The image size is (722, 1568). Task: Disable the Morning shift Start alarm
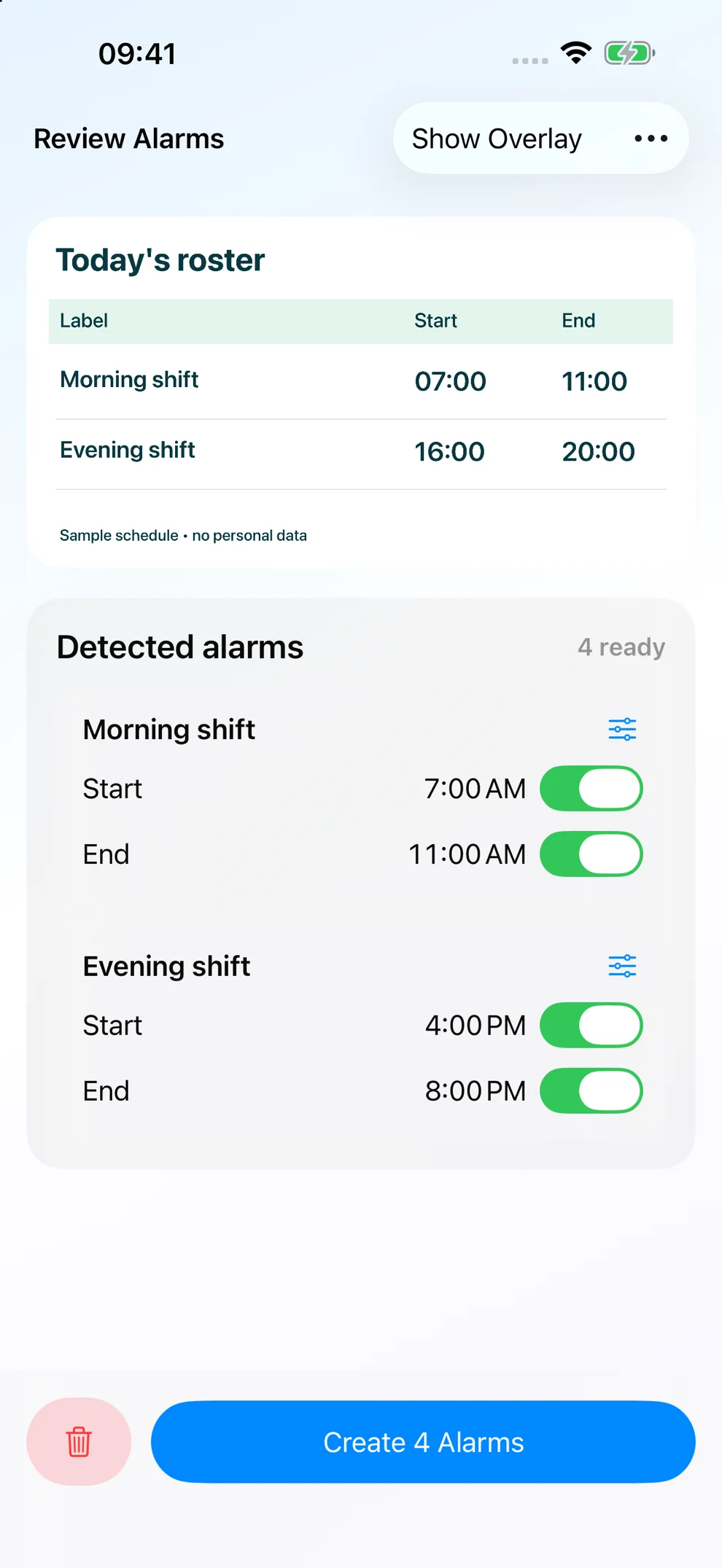(x=591, y=788)
